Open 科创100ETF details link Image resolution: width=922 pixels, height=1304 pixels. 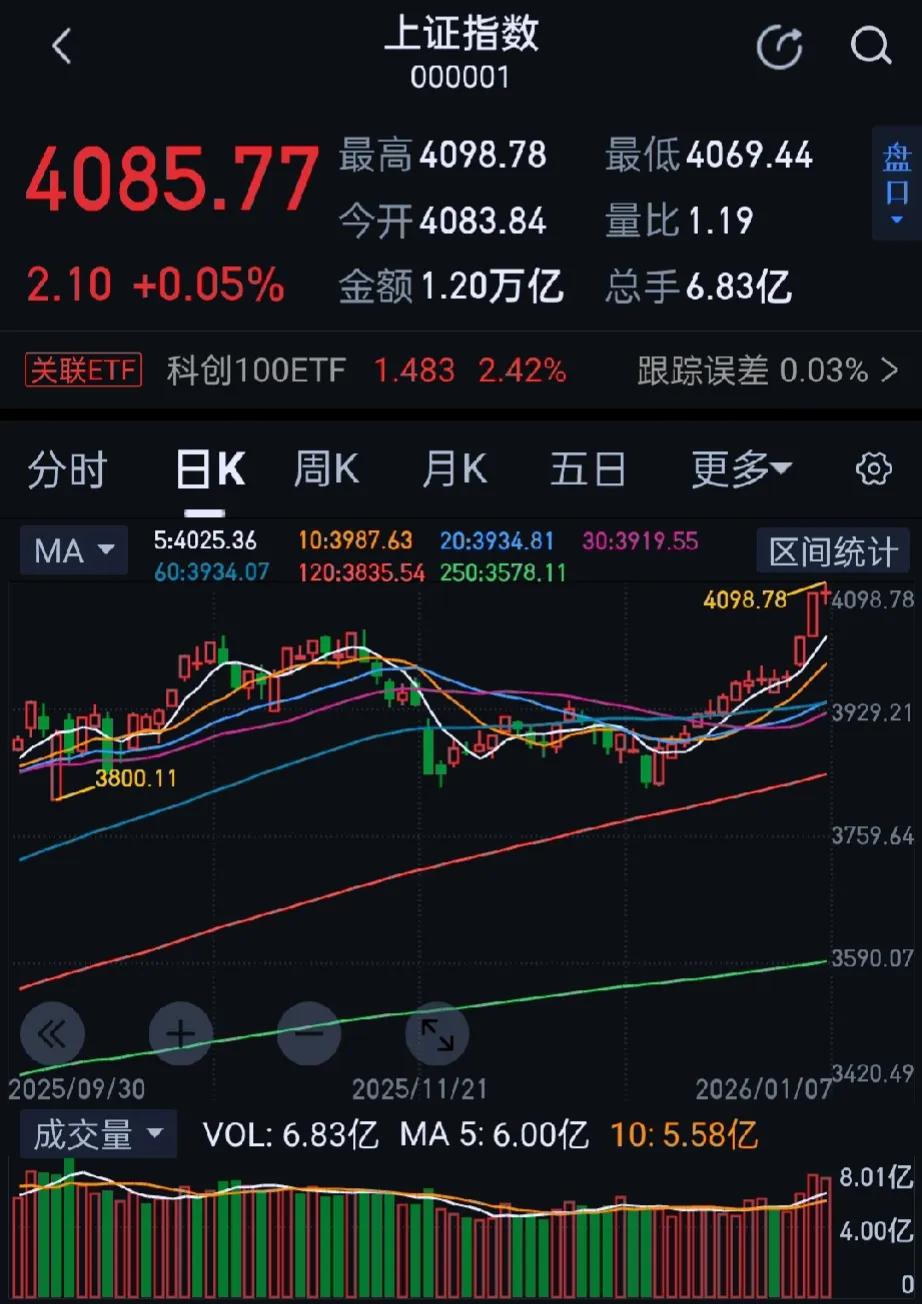[256, 370]
